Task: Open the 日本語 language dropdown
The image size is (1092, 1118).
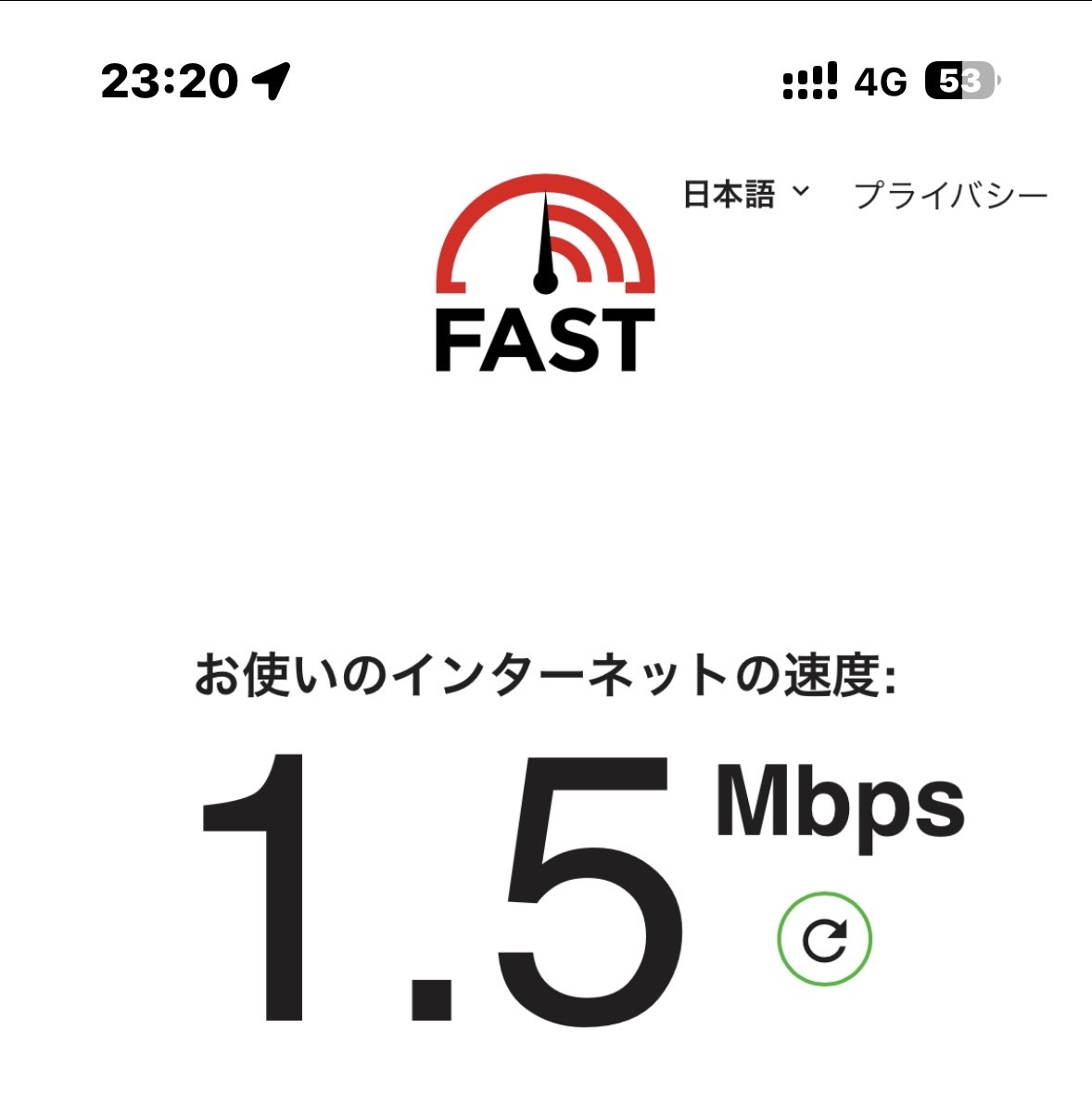Action: [x=745, y=194]
